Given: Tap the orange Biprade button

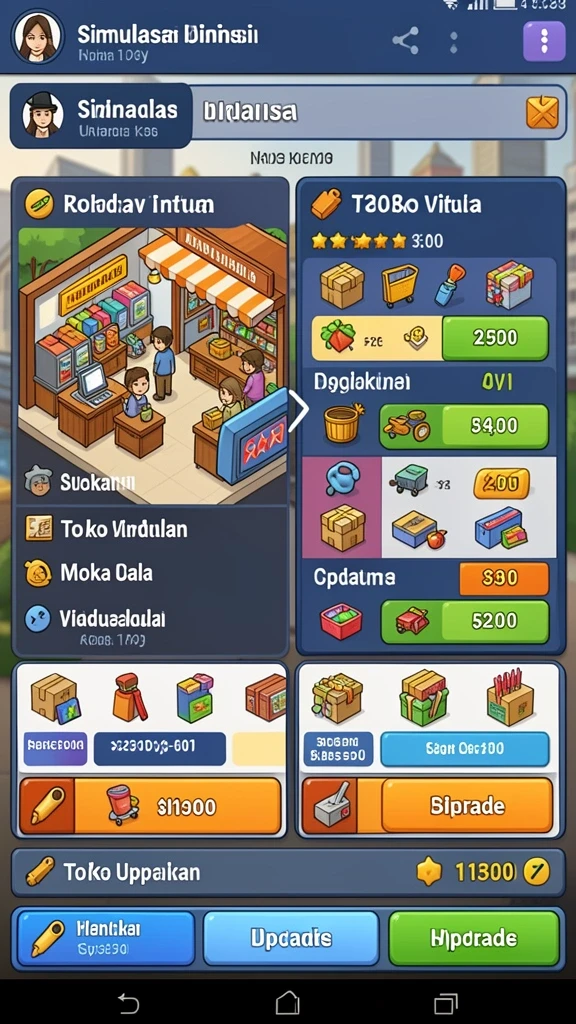Looking at the screenshot, I should coord(466,806).
